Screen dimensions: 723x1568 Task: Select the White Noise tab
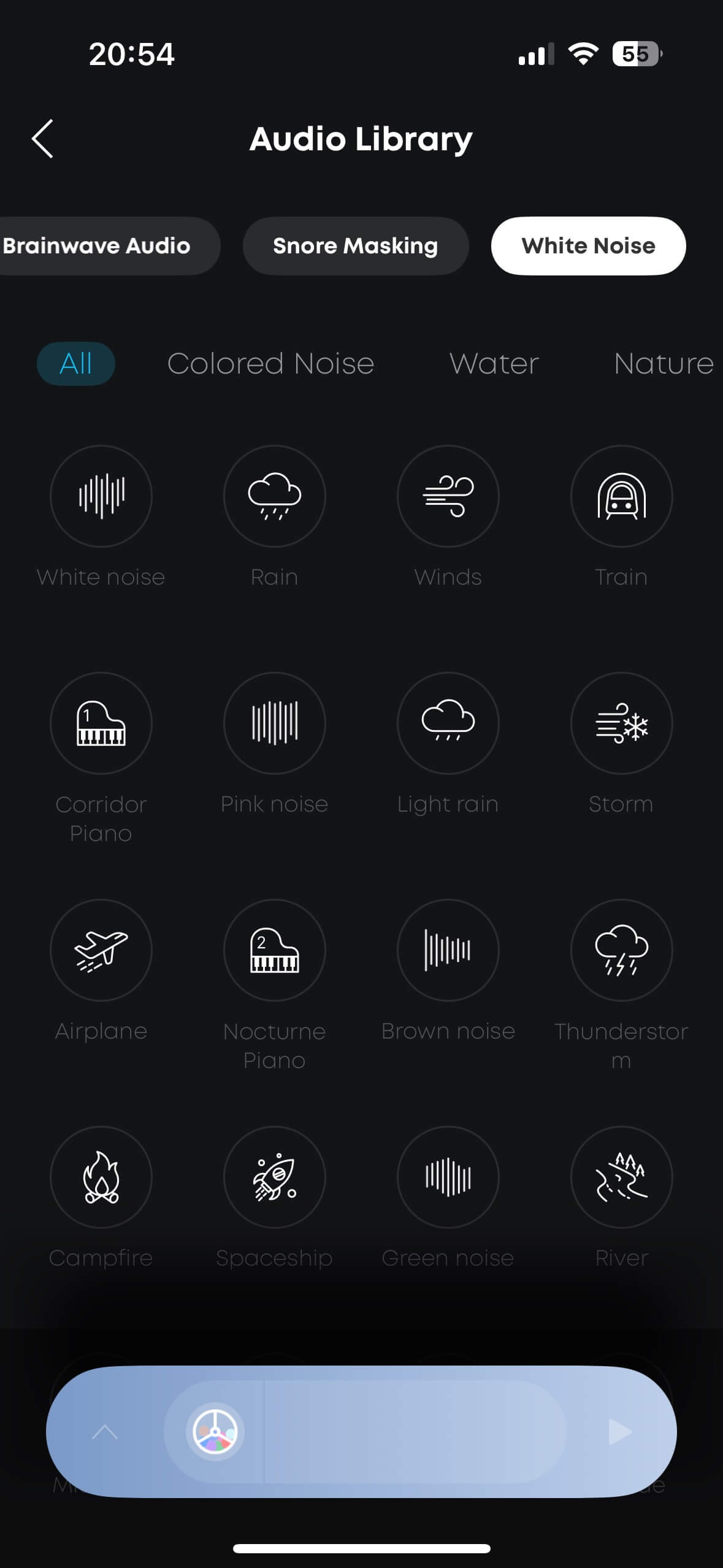pyautogui.click(x=588, y=246)
